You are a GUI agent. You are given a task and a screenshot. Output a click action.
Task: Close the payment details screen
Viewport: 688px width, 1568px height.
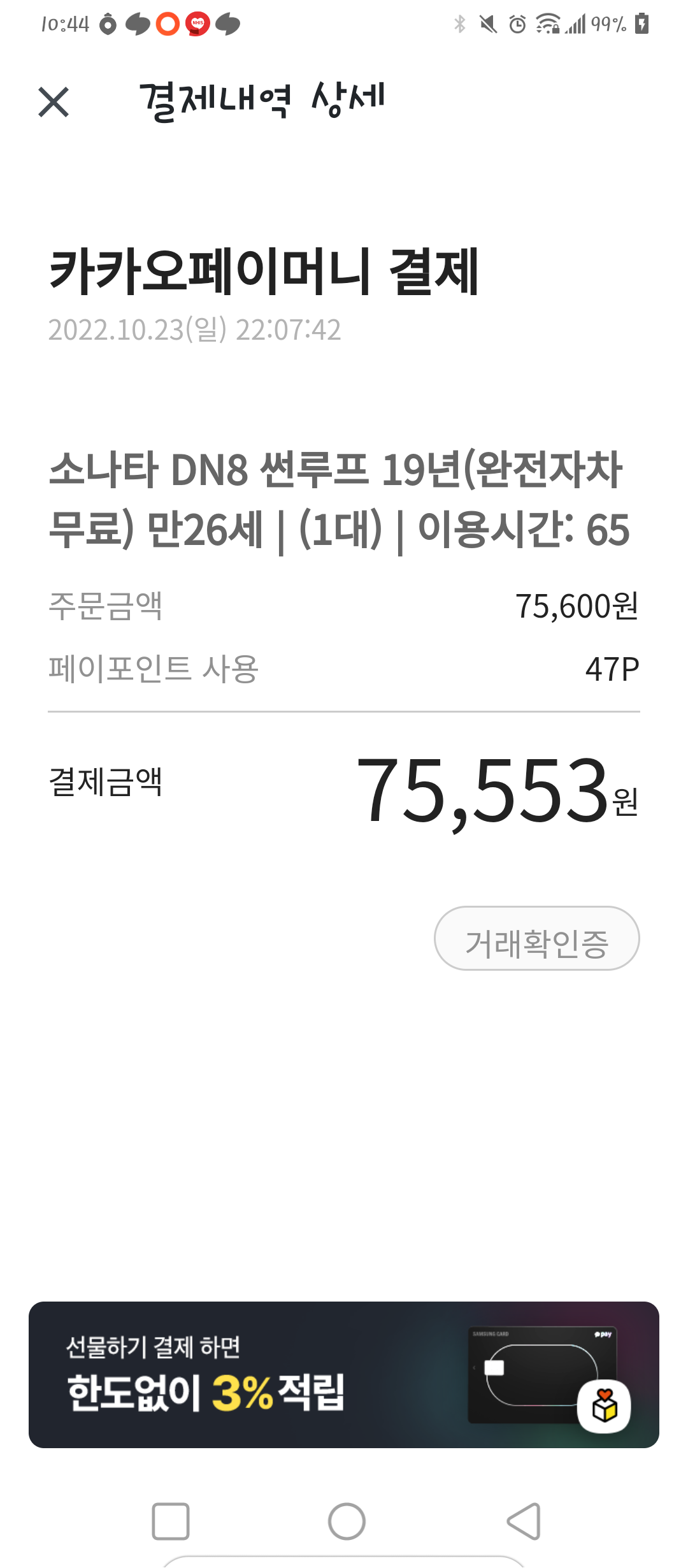pos(54,102)
